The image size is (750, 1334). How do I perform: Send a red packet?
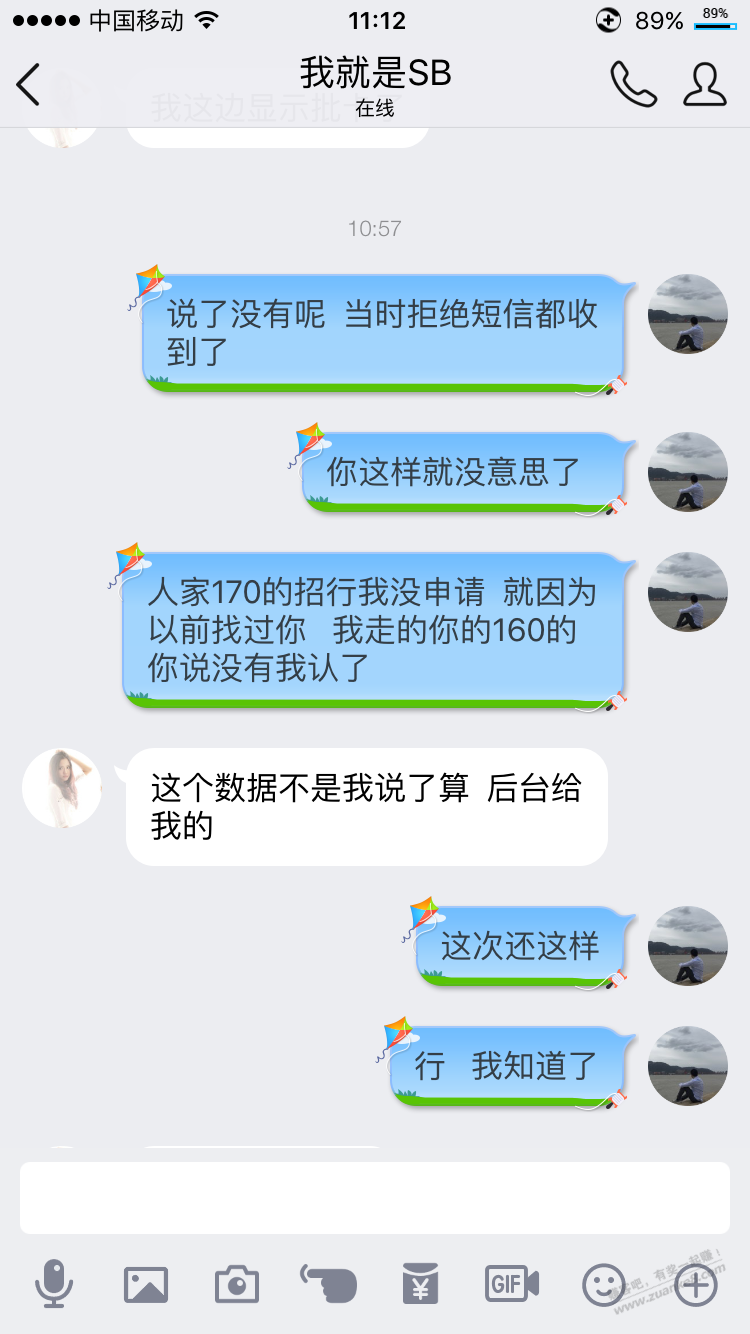421,1284
